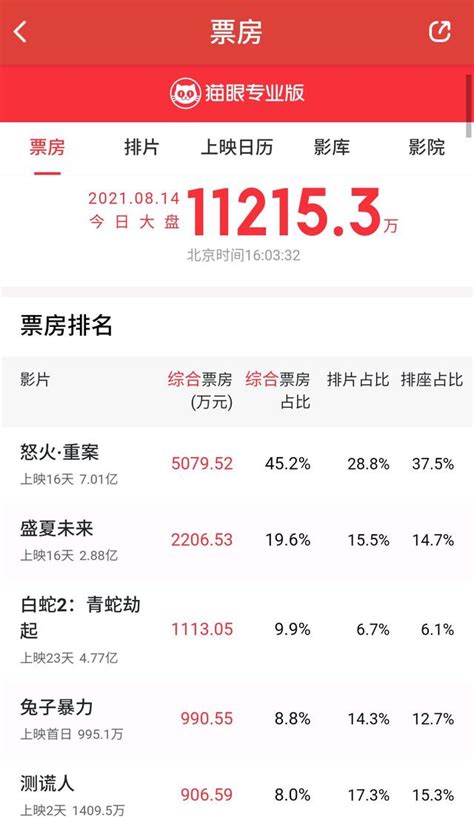View details for 白蛇2：青蛇劫起
This screenshot has height=830, width=474.
pyautogui.click(x=237, y=629)
